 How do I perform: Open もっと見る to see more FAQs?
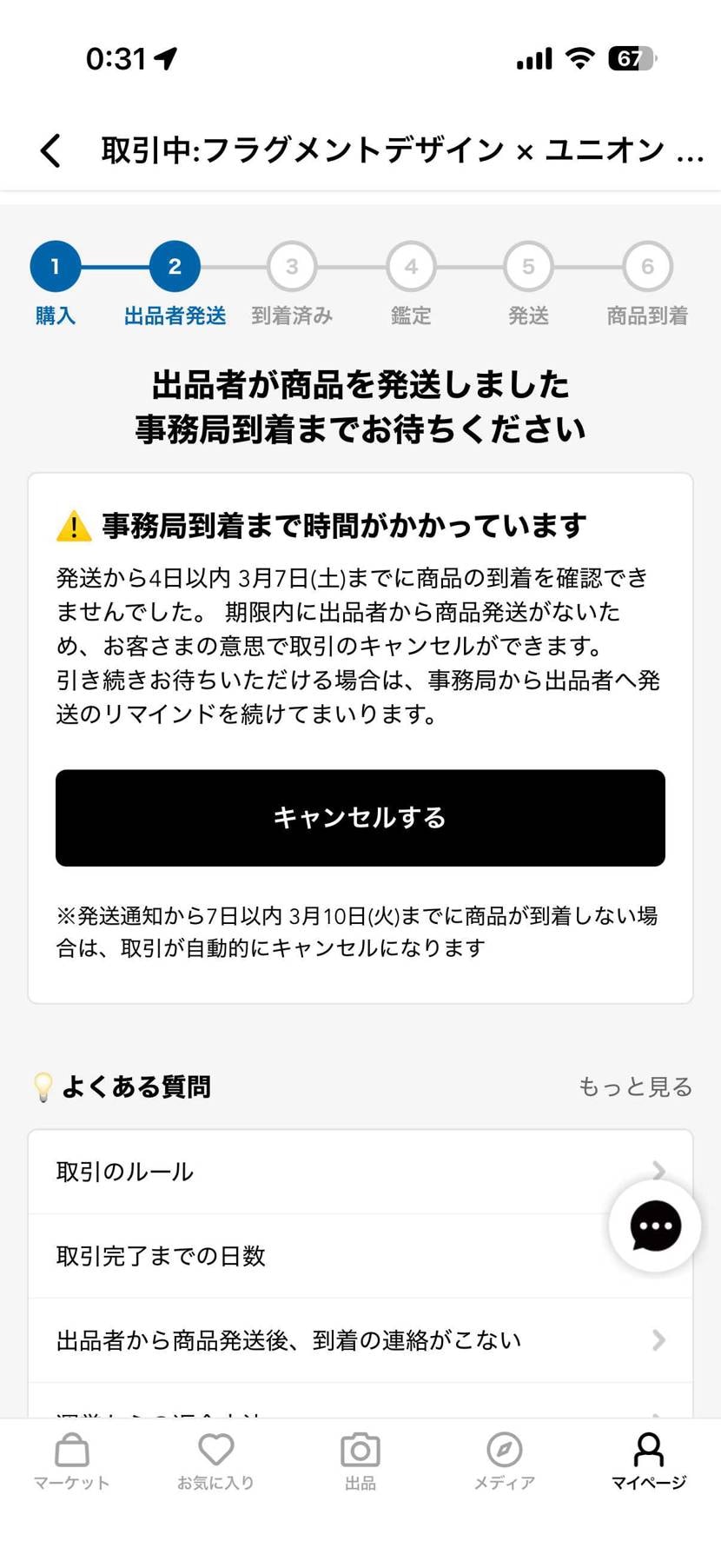pyautogui.click(x=635, y=1086)
